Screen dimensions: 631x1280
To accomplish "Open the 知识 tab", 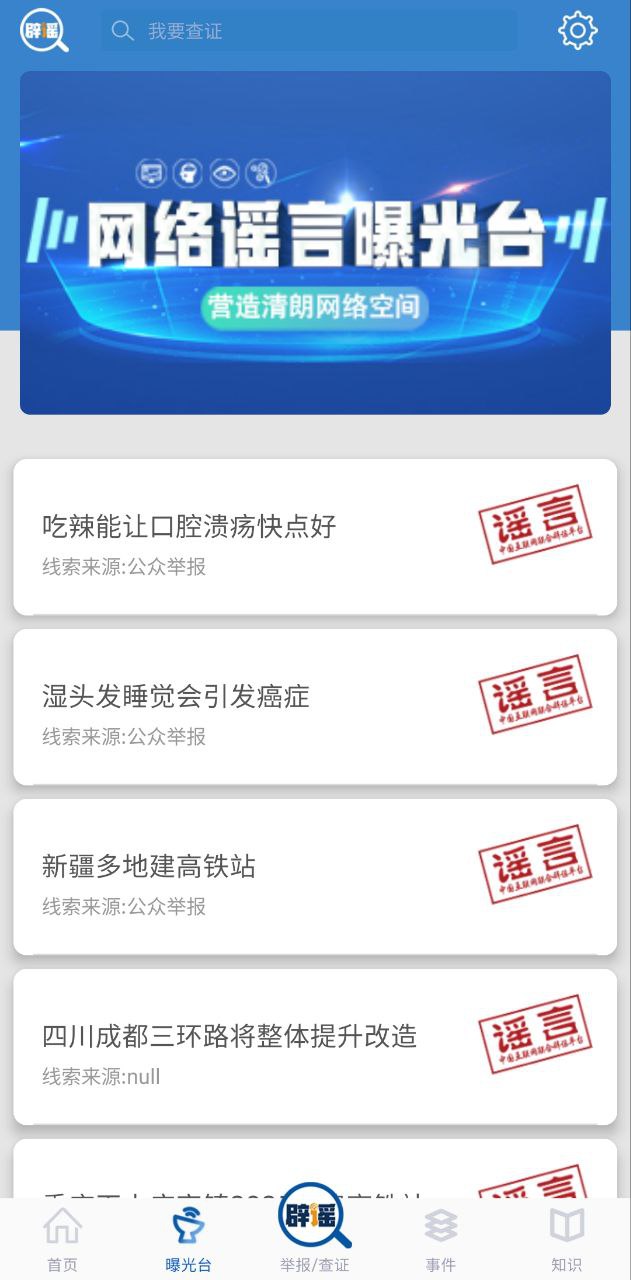I will [x=566, y=1238].
